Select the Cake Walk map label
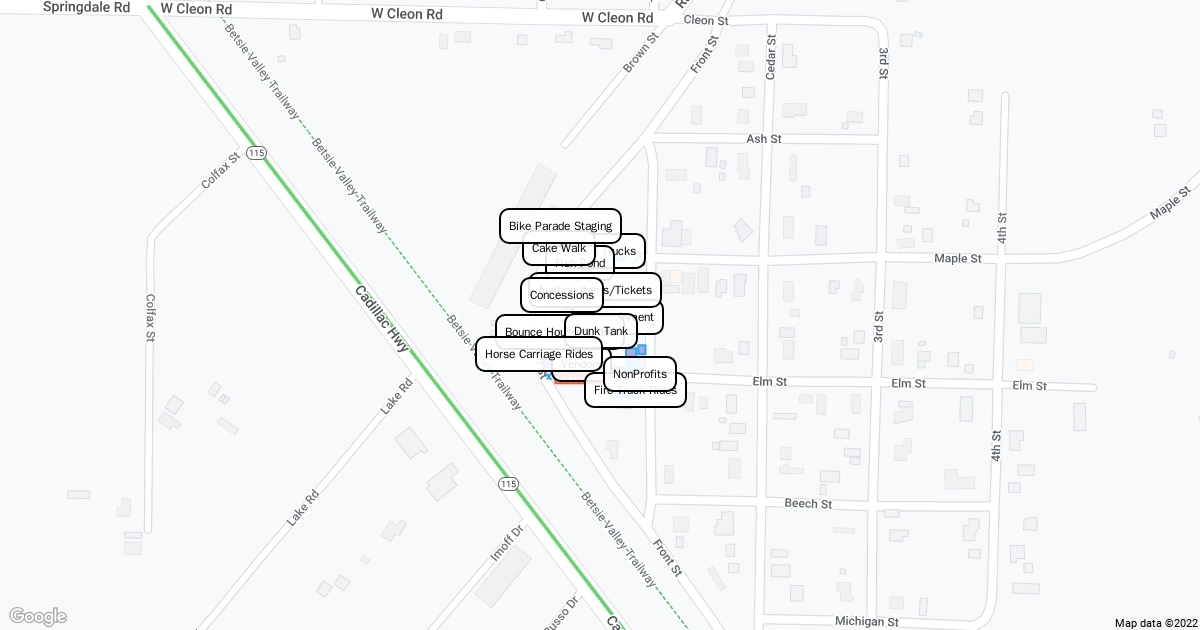Viewport: 1200px width, 630px height. pos(558,249)
